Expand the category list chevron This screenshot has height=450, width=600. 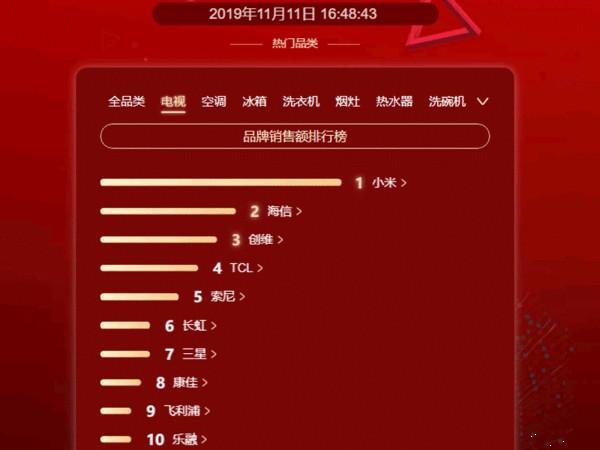tap(483, 102)
